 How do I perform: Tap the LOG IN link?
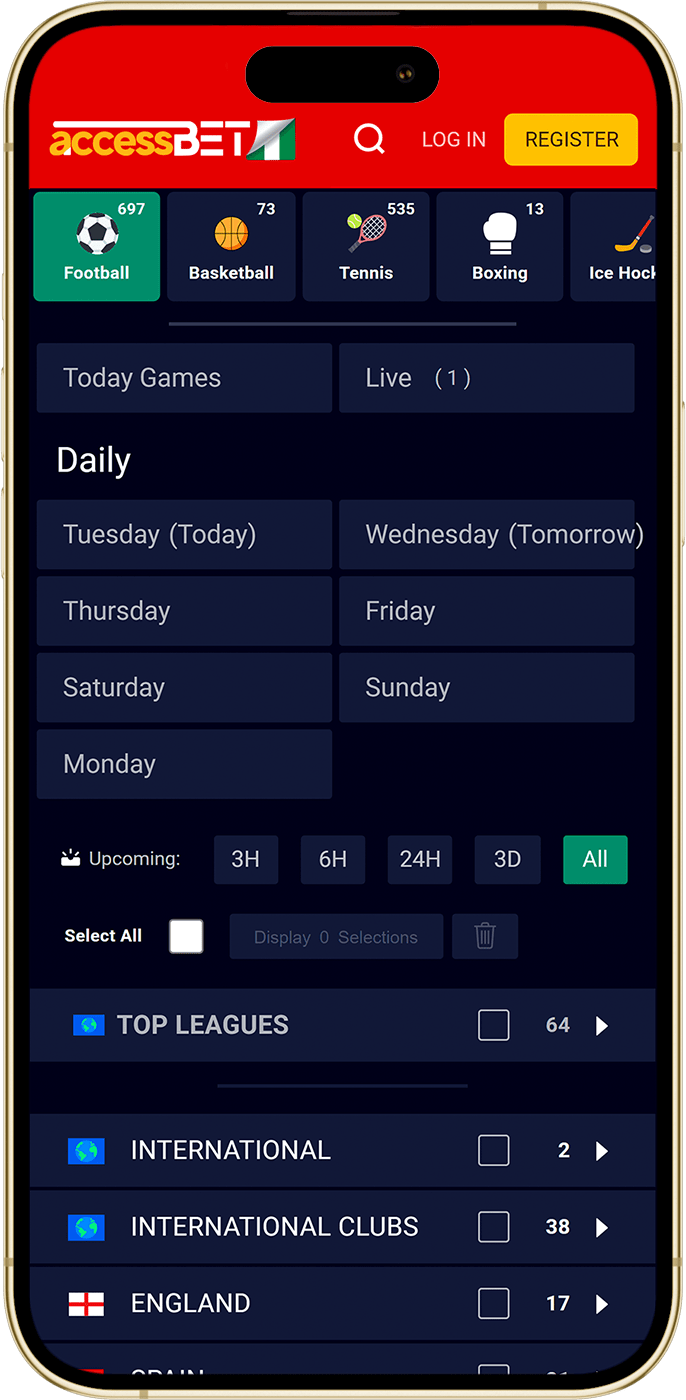coord(453,140)
